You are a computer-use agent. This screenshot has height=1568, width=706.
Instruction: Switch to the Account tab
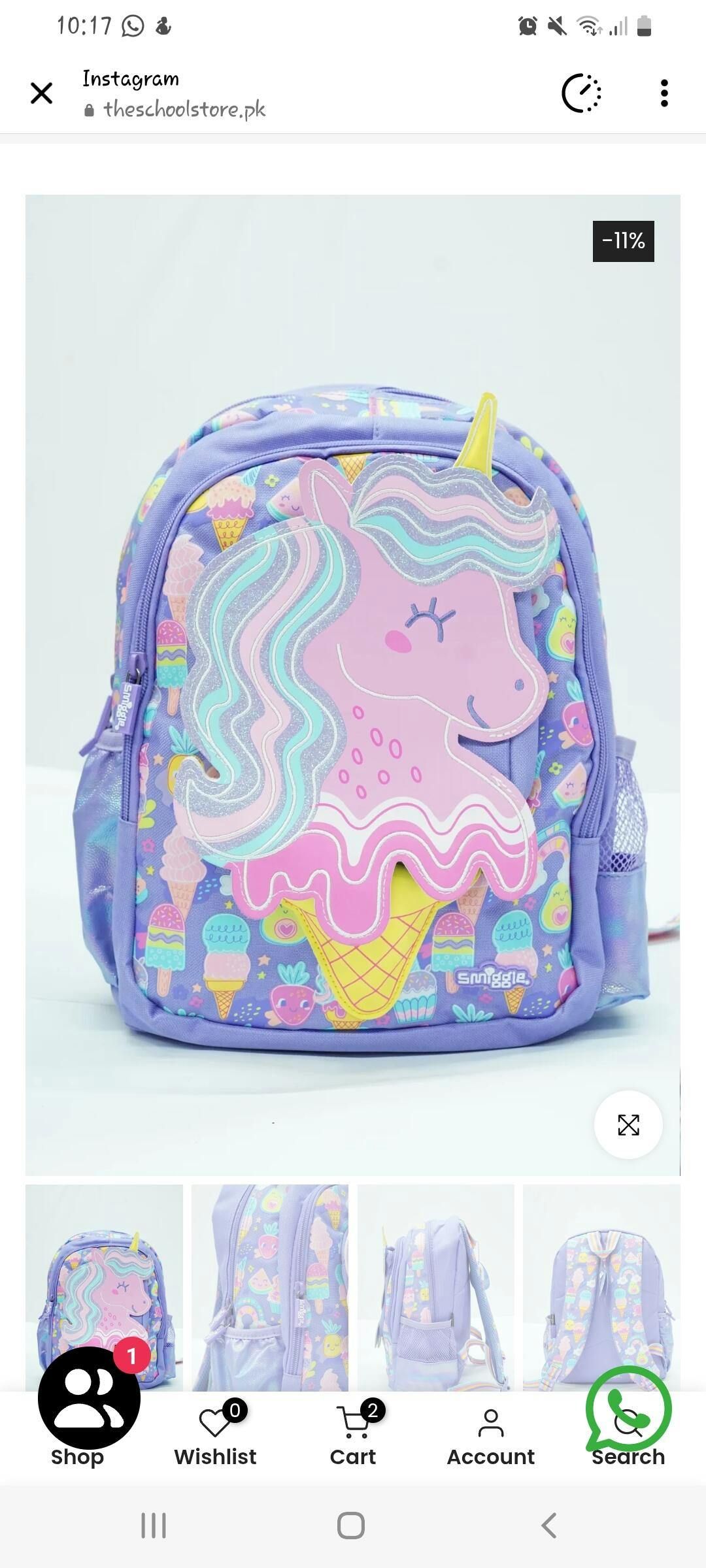click(490, 1437)
